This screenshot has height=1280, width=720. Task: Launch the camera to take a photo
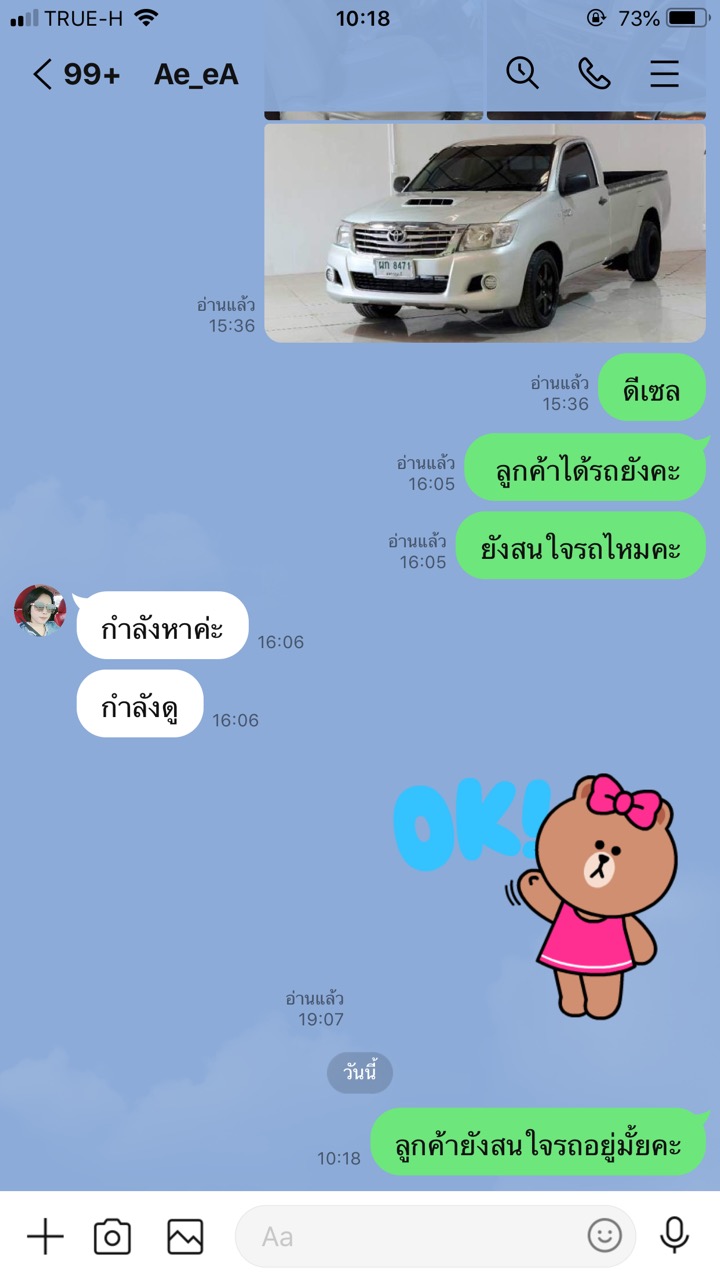tap(112, 1236)
